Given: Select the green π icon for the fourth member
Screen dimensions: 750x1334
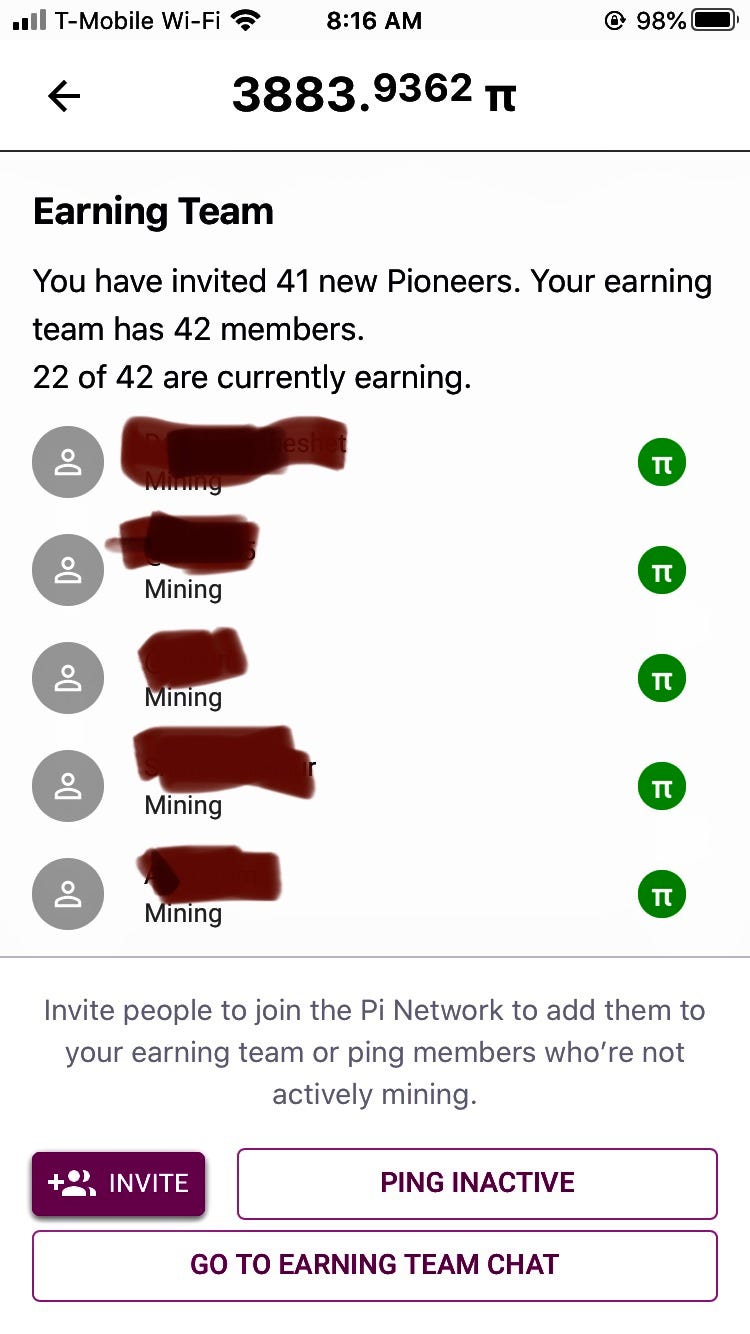Looking at the screenshot, I should coord(661,786).
